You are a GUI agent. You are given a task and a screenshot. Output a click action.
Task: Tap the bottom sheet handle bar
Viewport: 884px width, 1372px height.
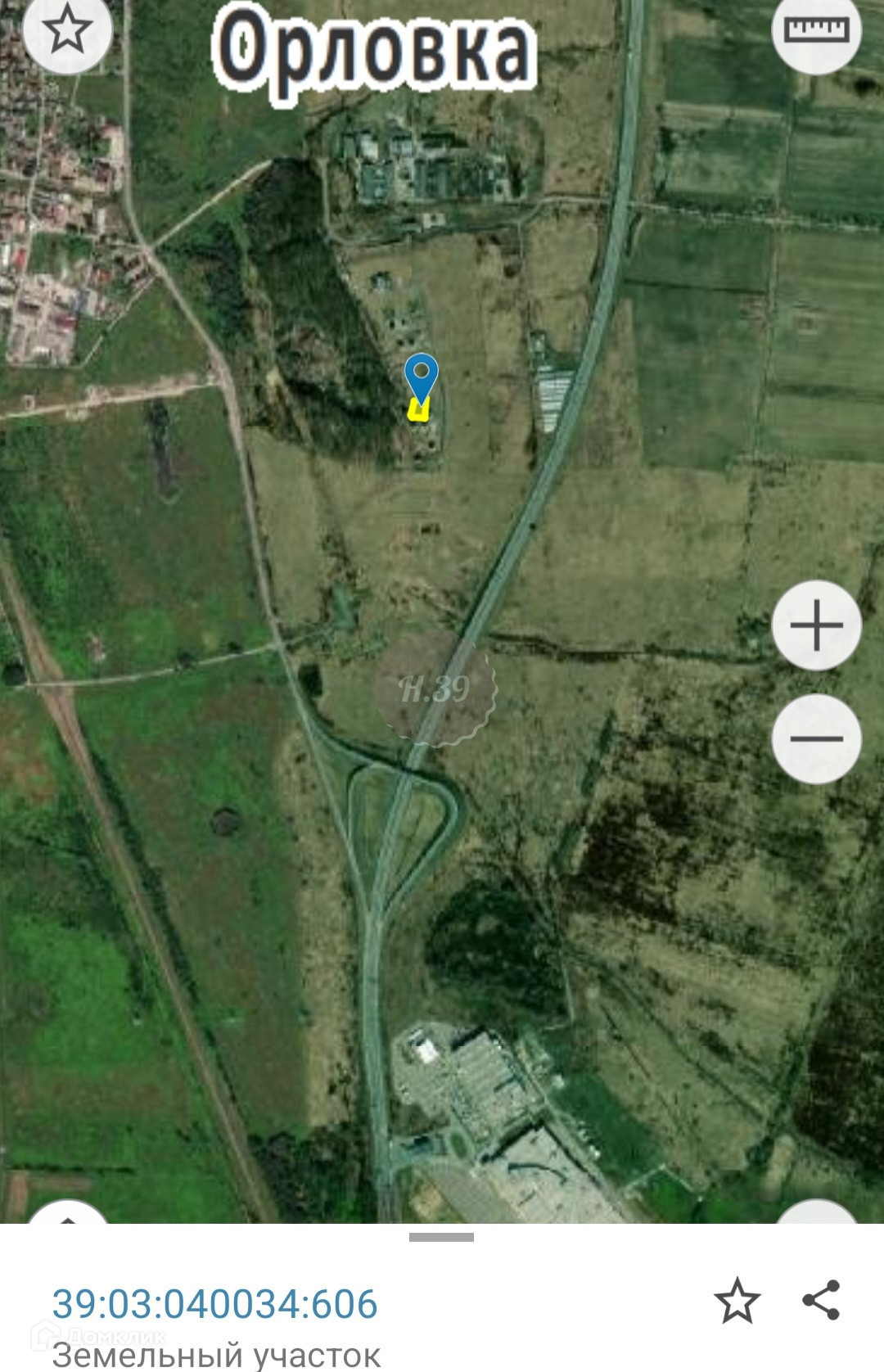[441, 1237]
